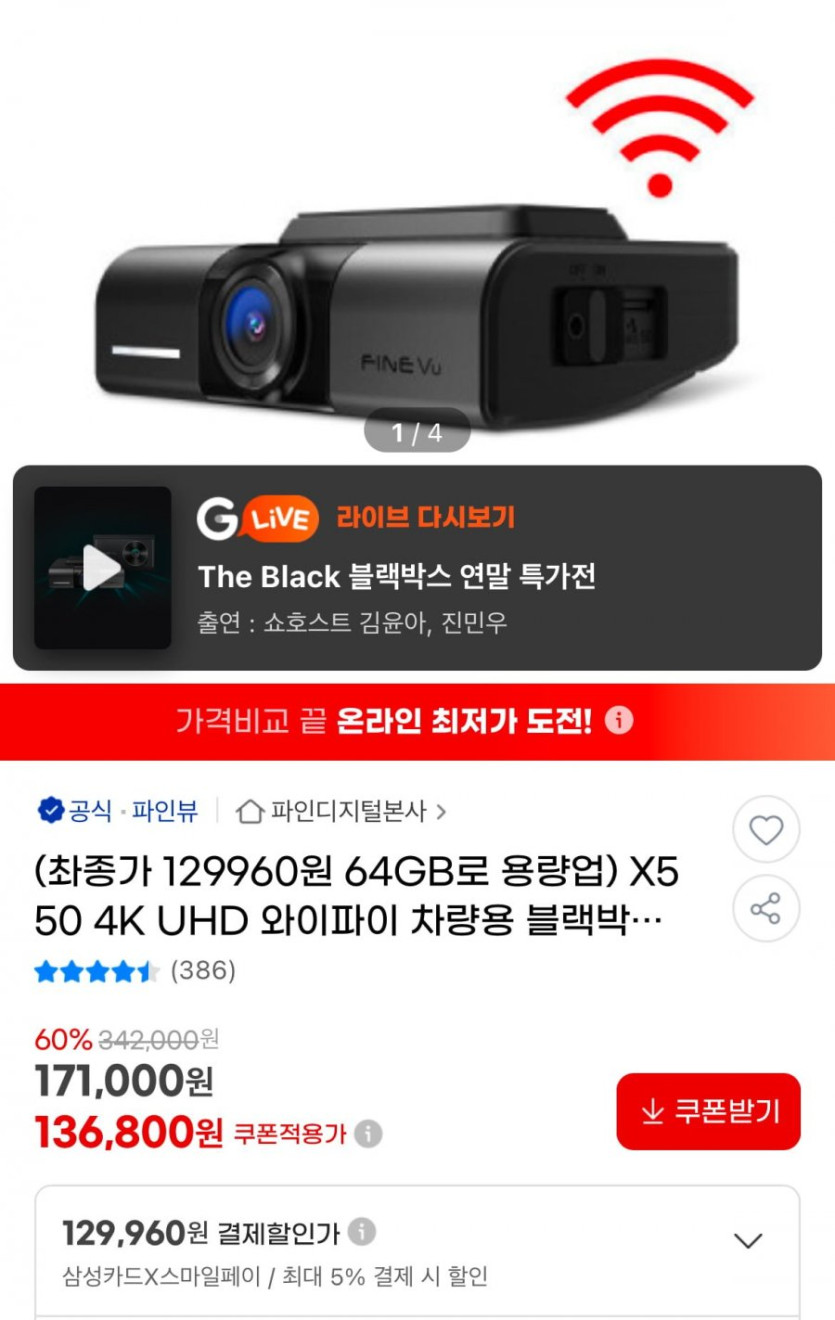Screen dimensions: 835x1320
Task: View info about 쿠폰적용가 price
Action: (368, 1134)
